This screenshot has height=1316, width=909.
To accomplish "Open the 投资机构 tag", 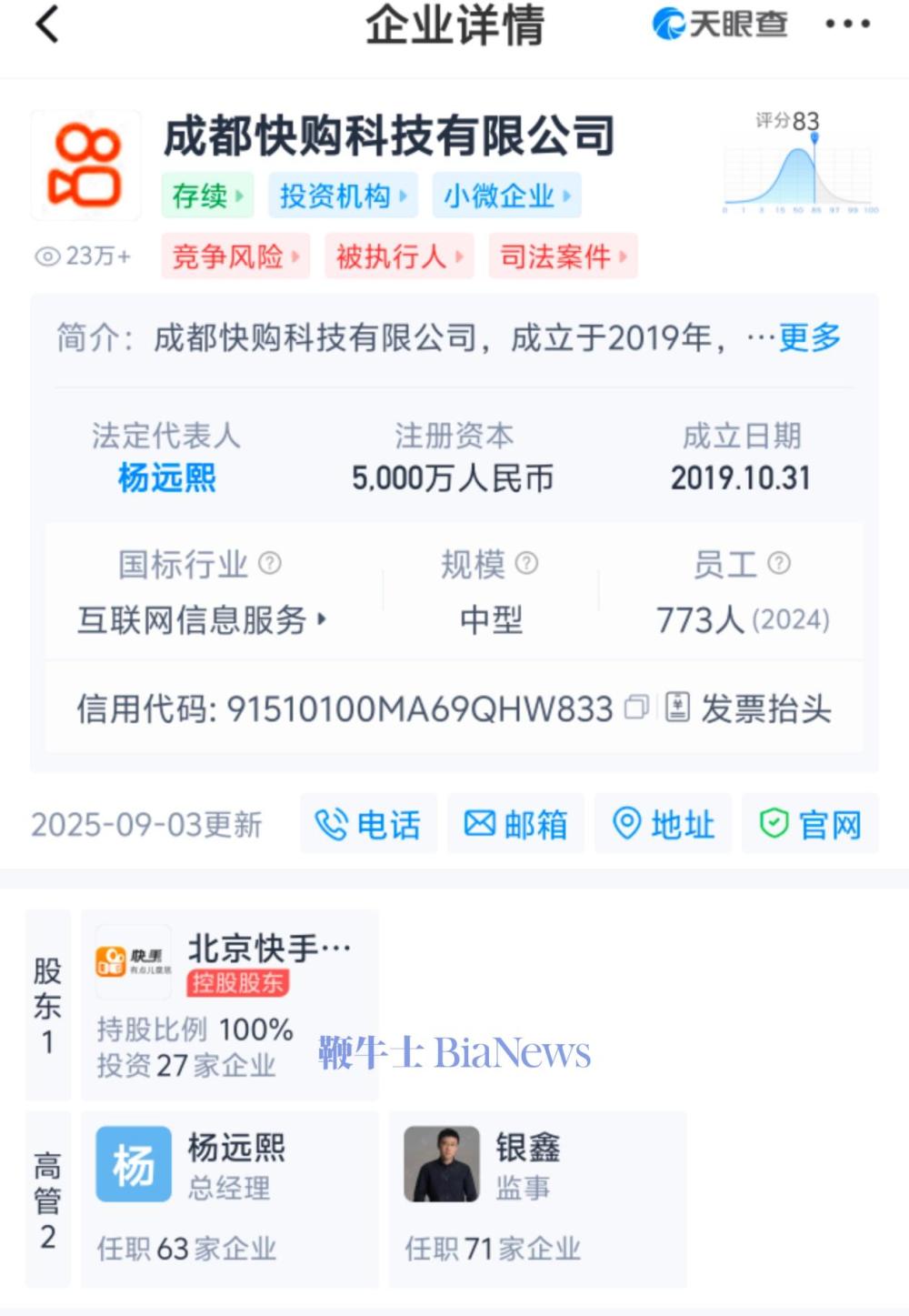I will coord(343,196).
